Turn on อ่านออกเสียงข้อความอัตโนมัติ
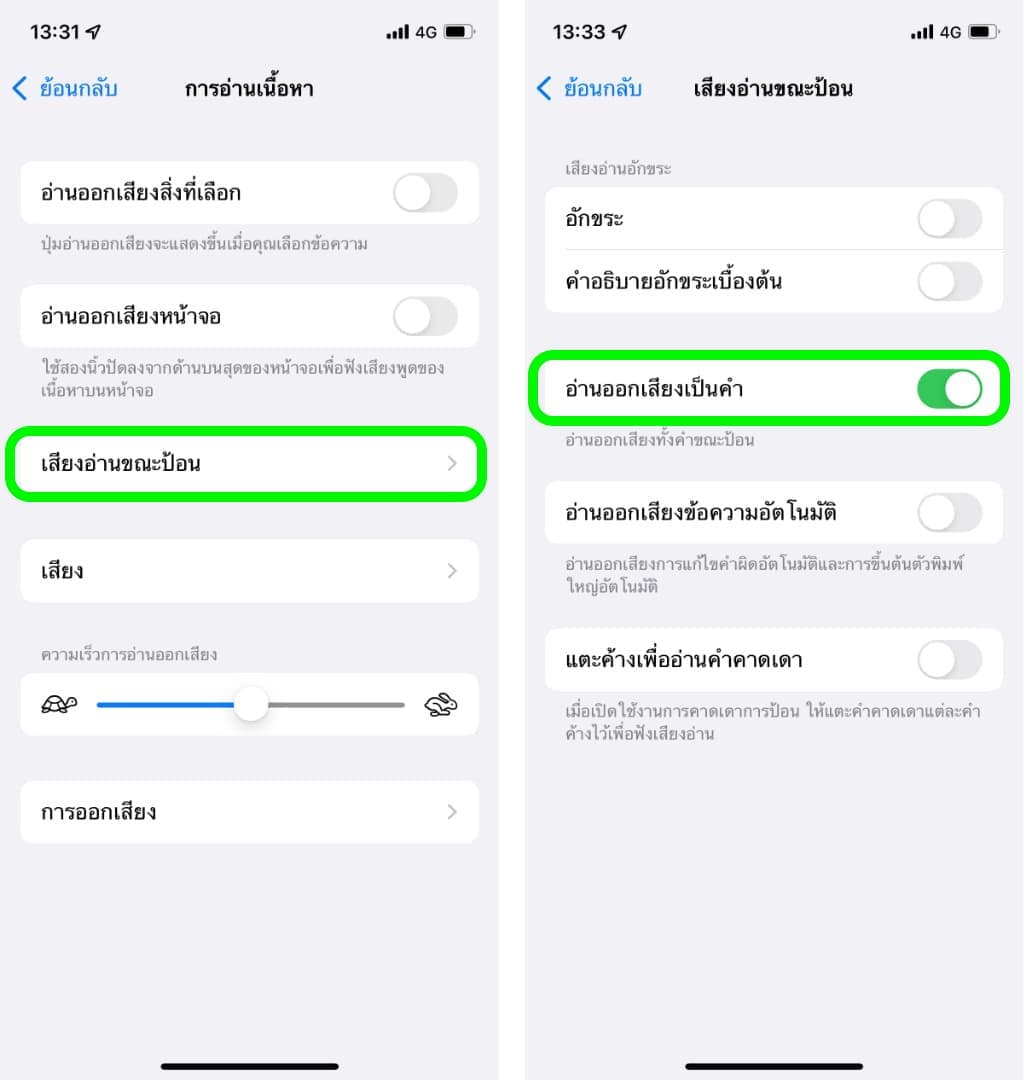Screen dimensions: 1026x1080 (949, 514)
